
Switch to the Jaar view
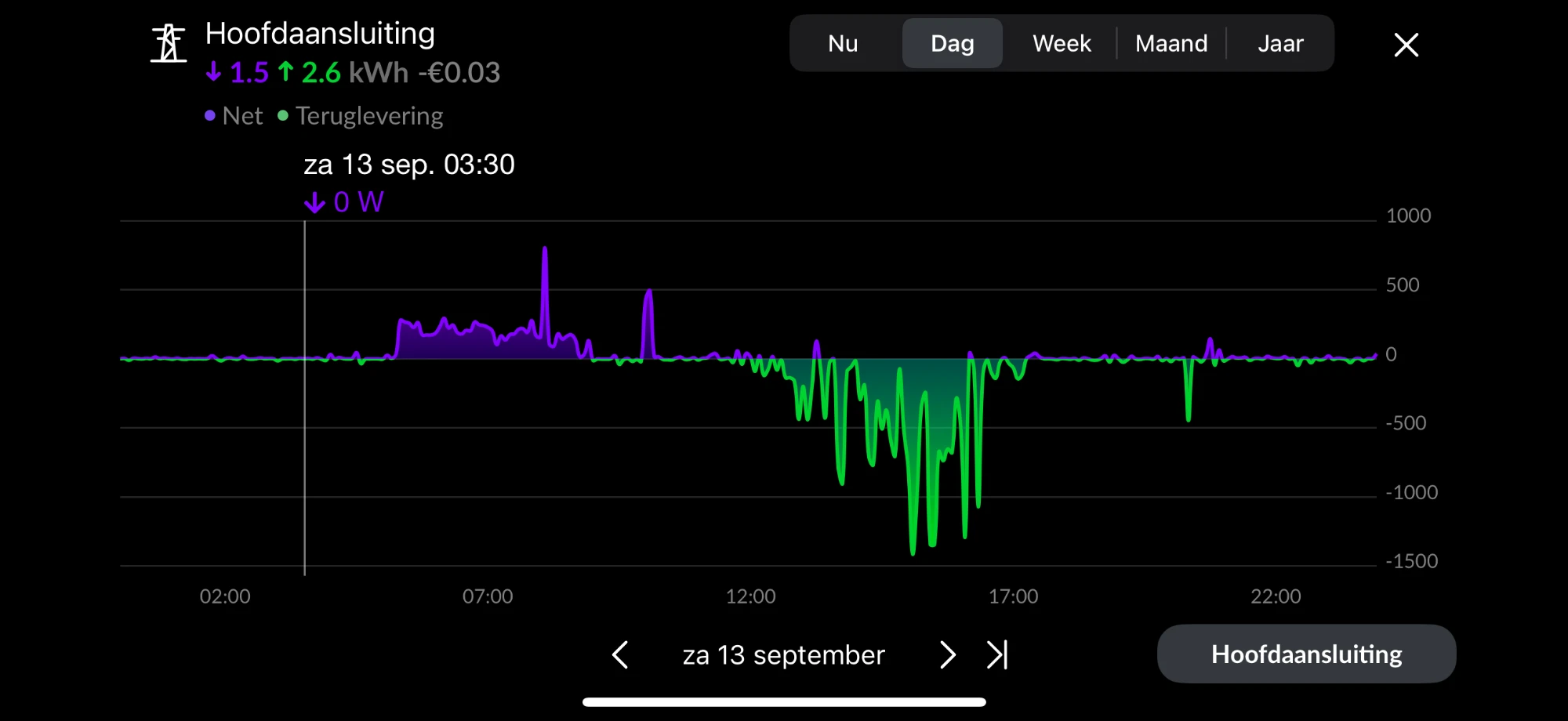[1280, 44]
